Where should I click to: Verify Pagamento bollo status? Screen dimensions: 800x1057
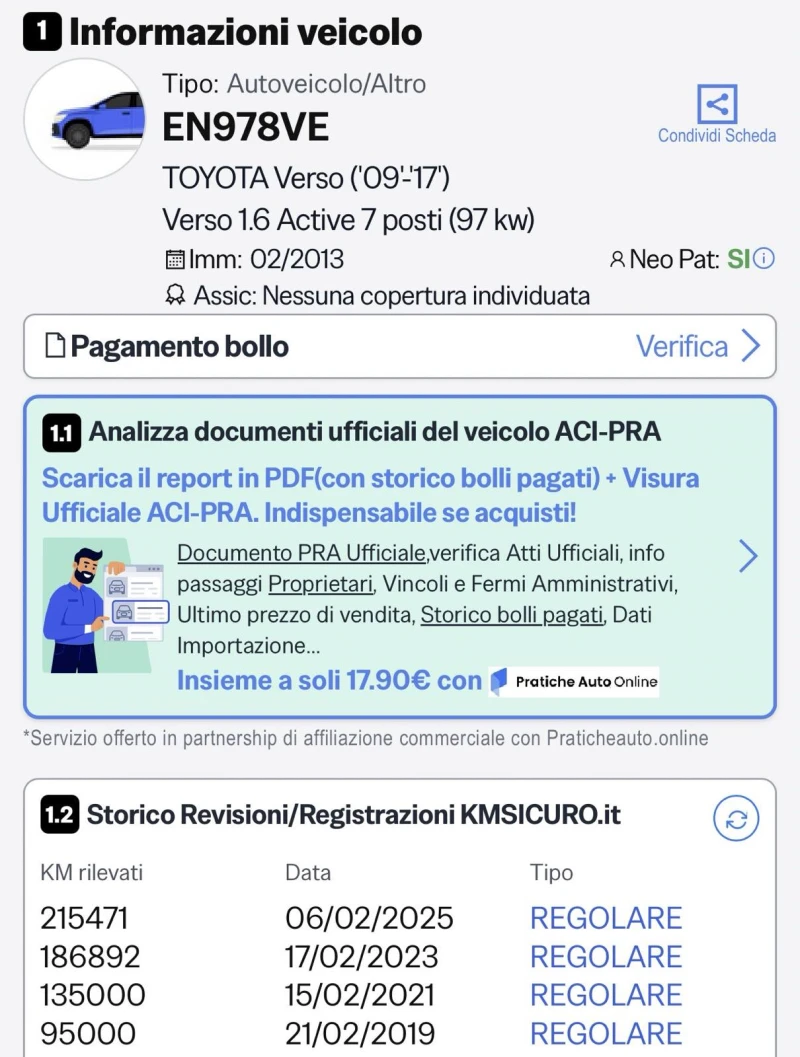[x=698, y=346]
